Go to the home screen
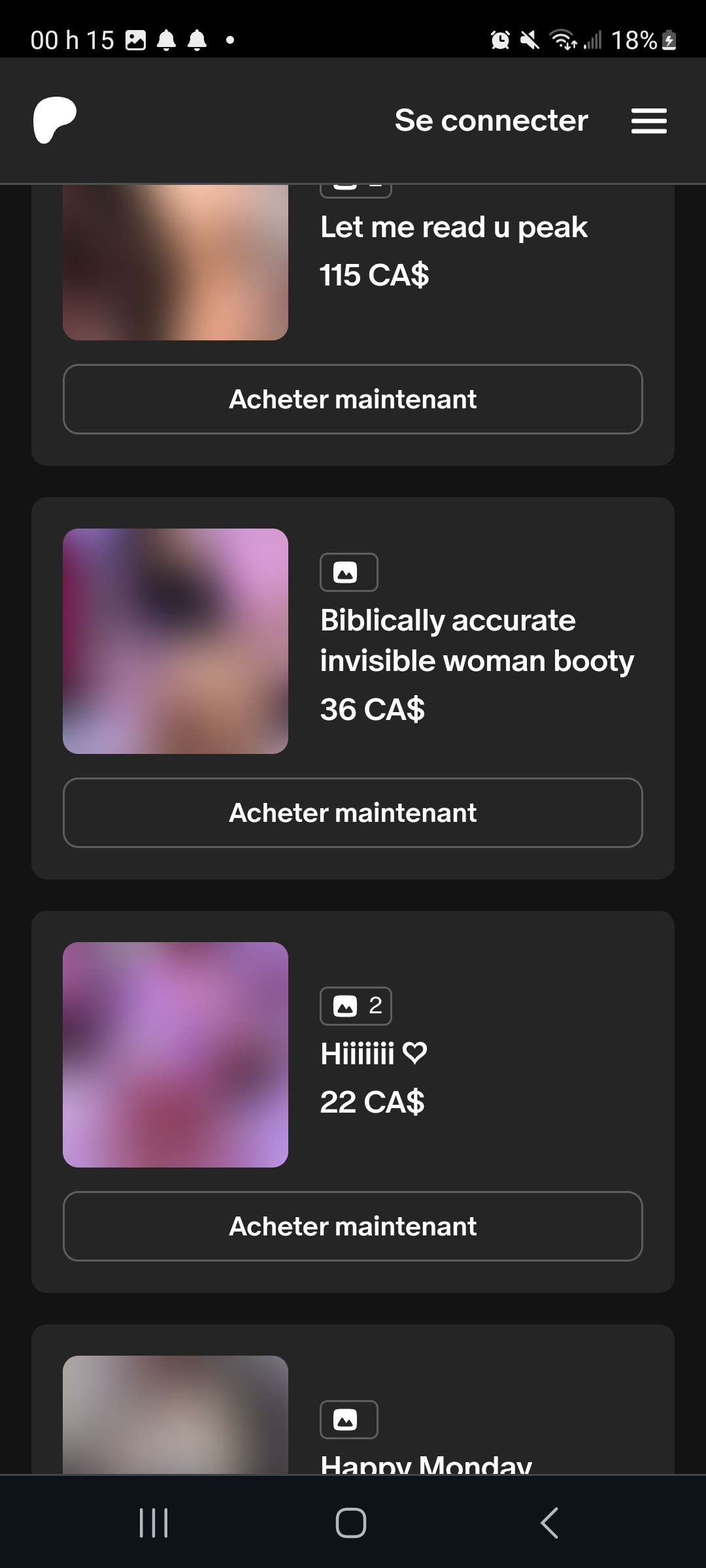This screenshot has width=706, height=1568. point(351,1523)
